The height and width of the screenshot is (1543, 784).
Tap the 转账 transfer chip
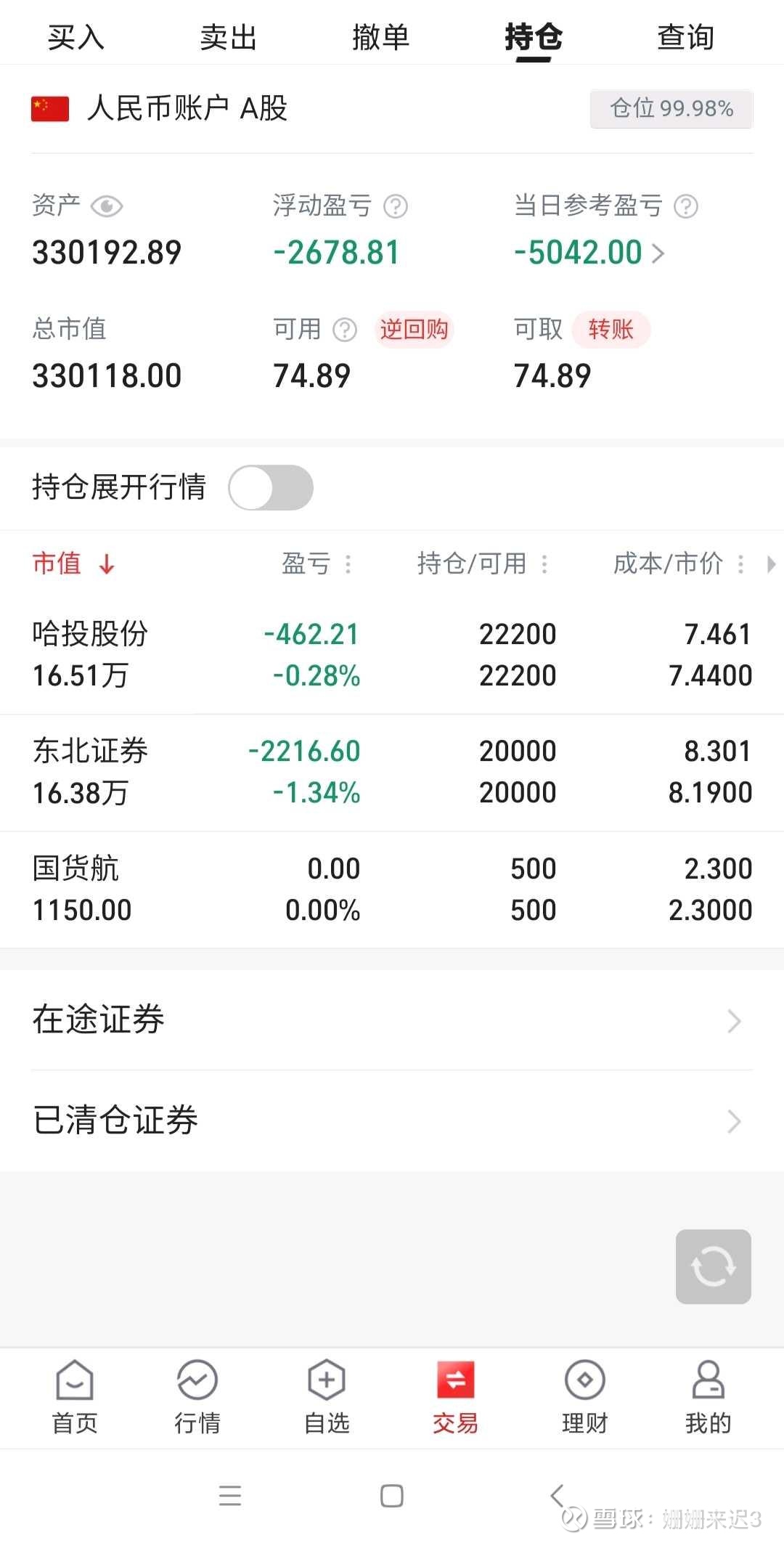click(611, 330)
